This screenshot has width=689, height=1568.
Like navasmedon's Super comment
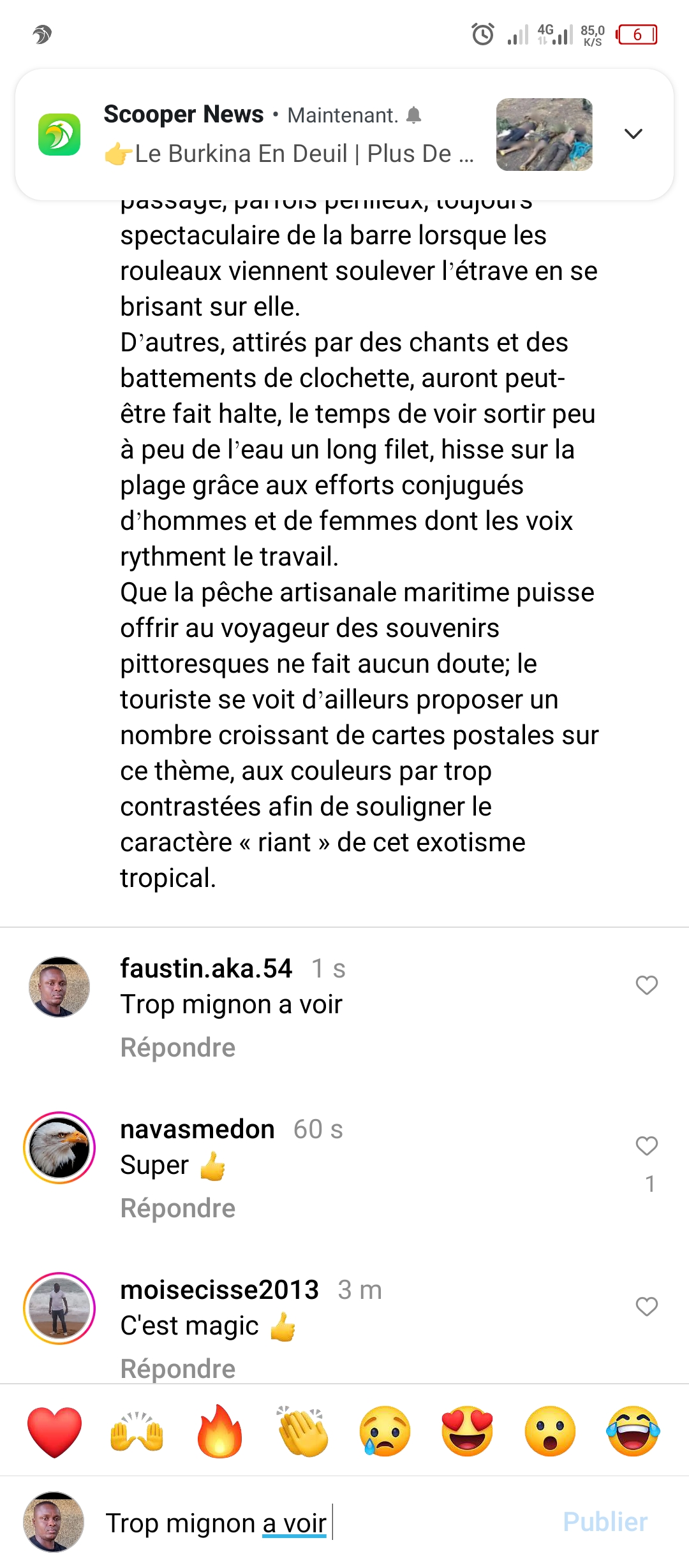646,1146
